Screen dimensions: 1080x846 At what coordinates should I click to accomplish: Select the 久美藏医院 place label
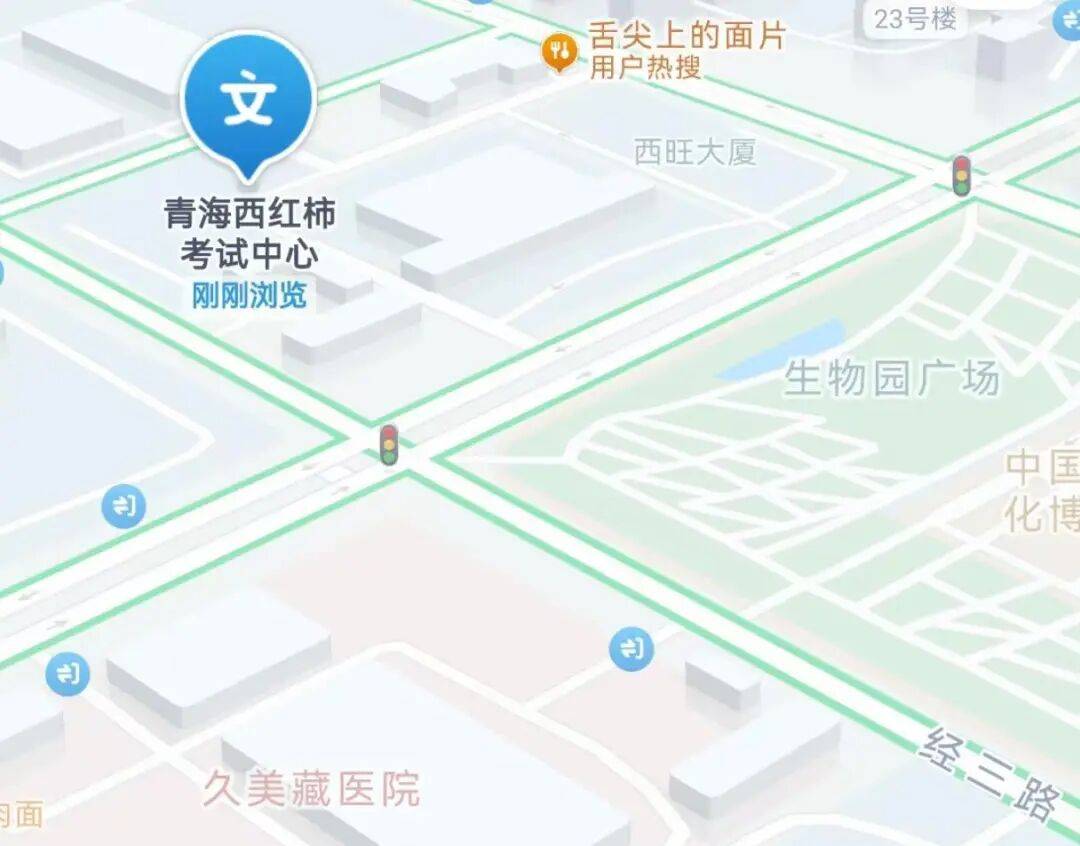coord(311,789)
